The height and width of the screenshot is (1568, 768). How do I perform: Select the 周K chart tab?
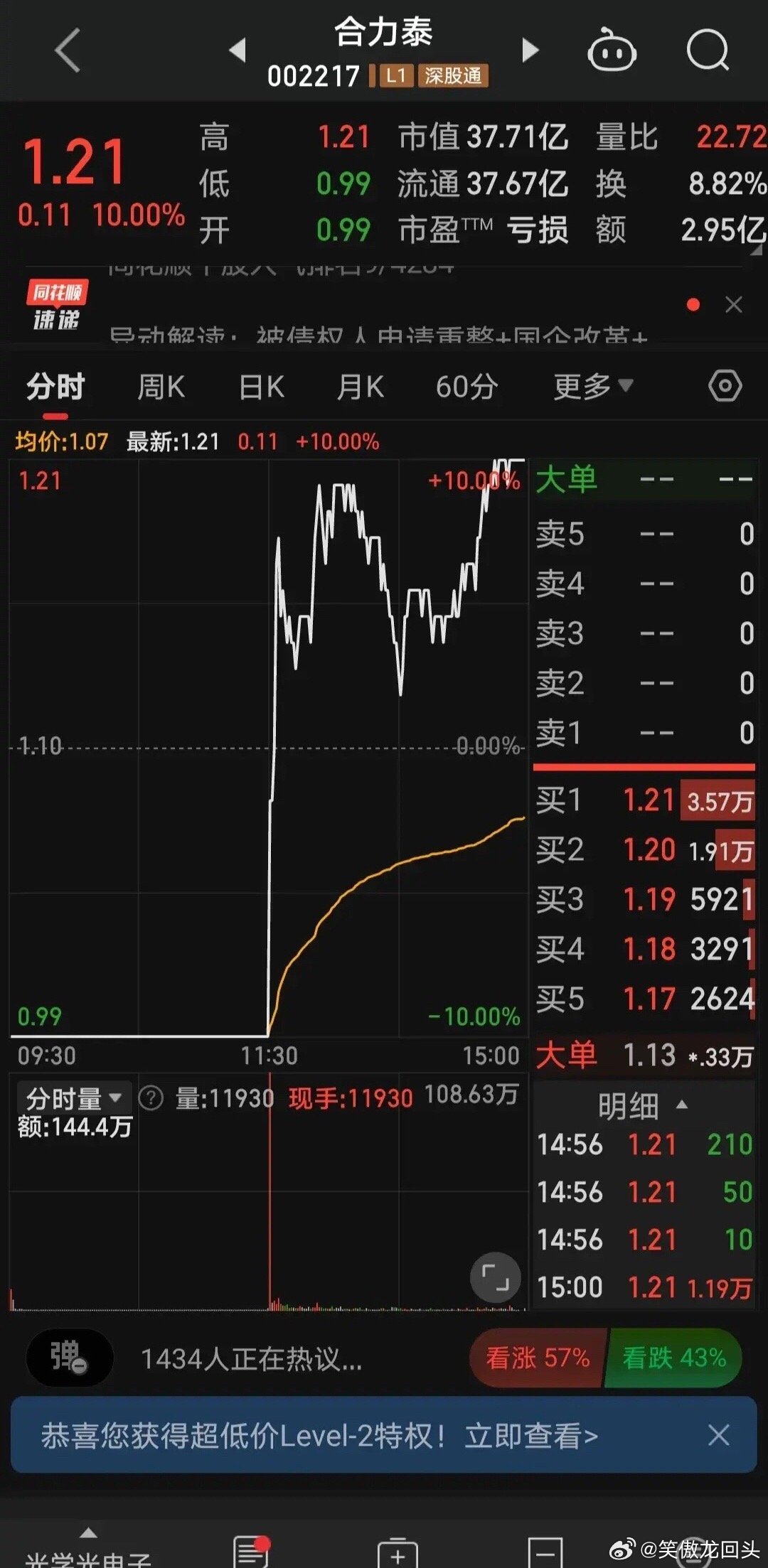click(161, 387)
